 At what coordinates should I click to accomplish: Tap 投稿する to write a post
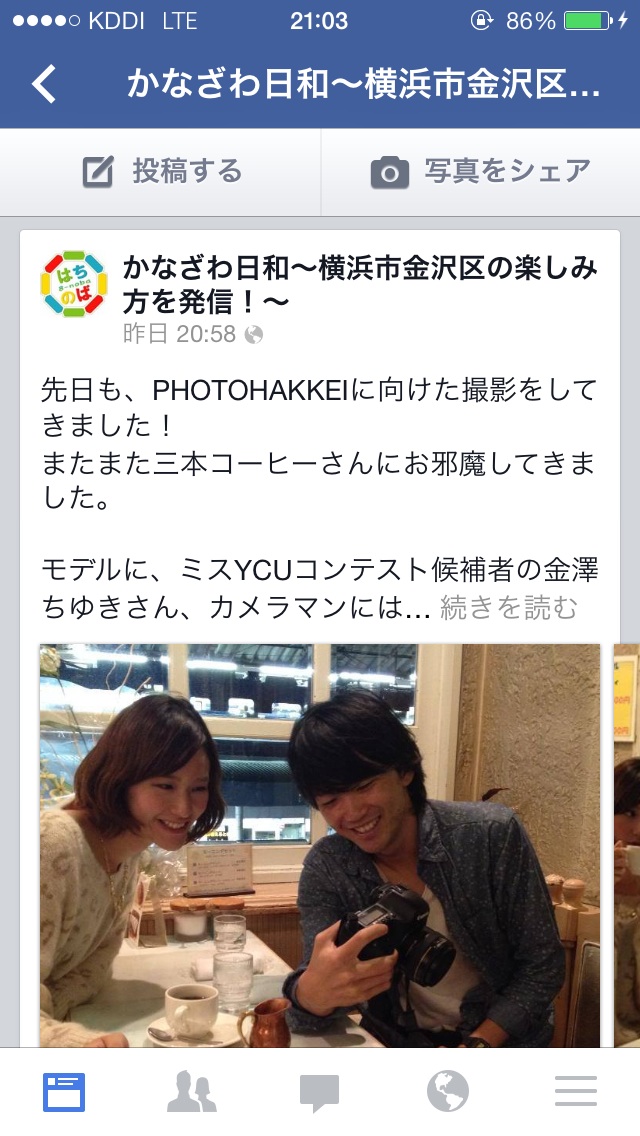tap(162, 172)
